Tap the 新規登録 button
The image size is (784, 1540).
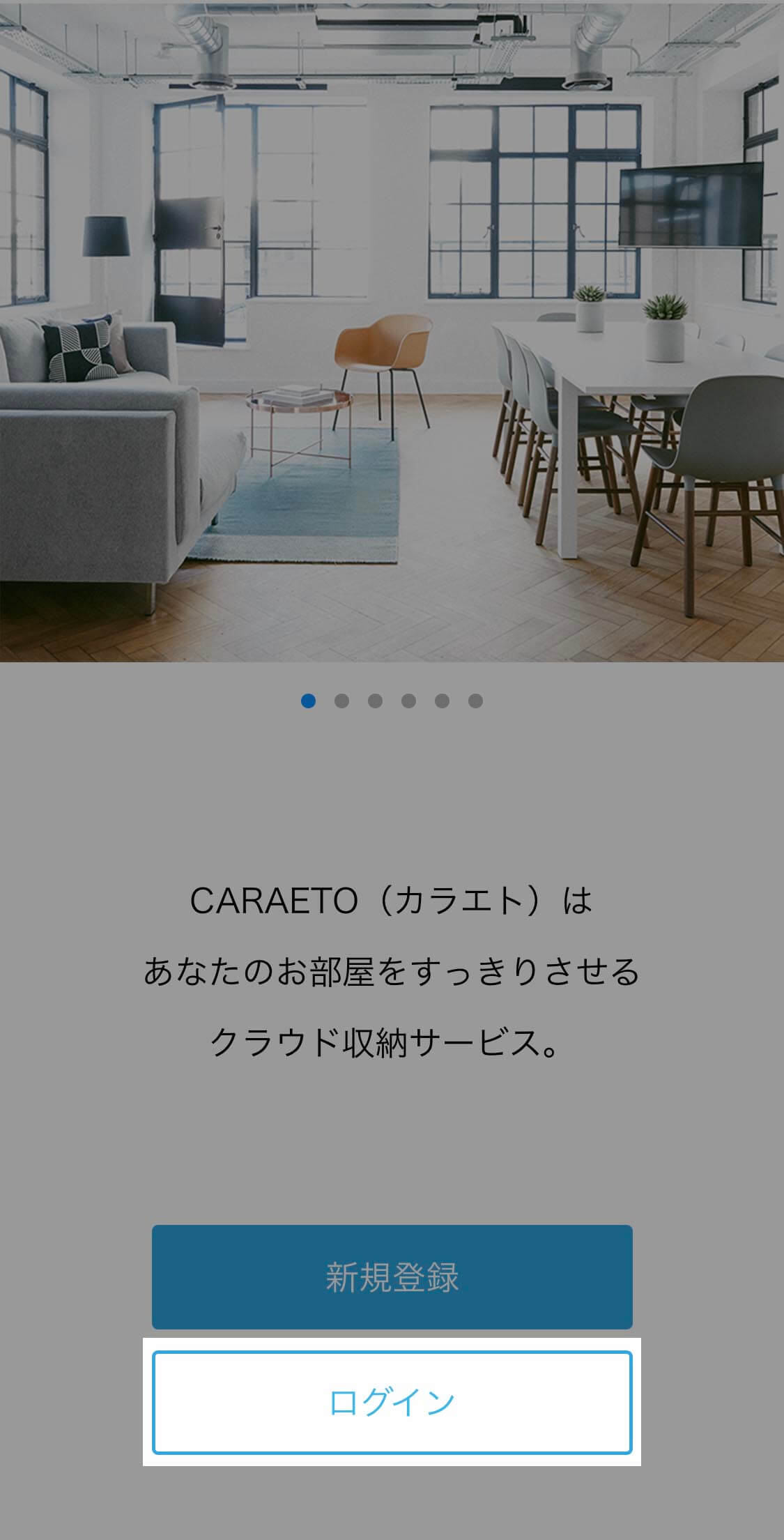click(x=392, y=1277)
